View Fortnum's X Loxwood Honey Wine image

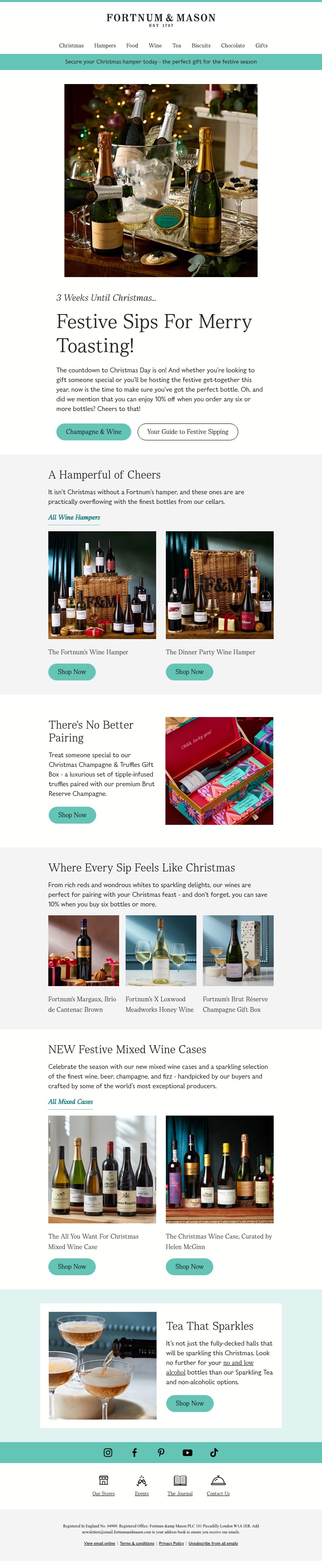(x=161, y=950)
